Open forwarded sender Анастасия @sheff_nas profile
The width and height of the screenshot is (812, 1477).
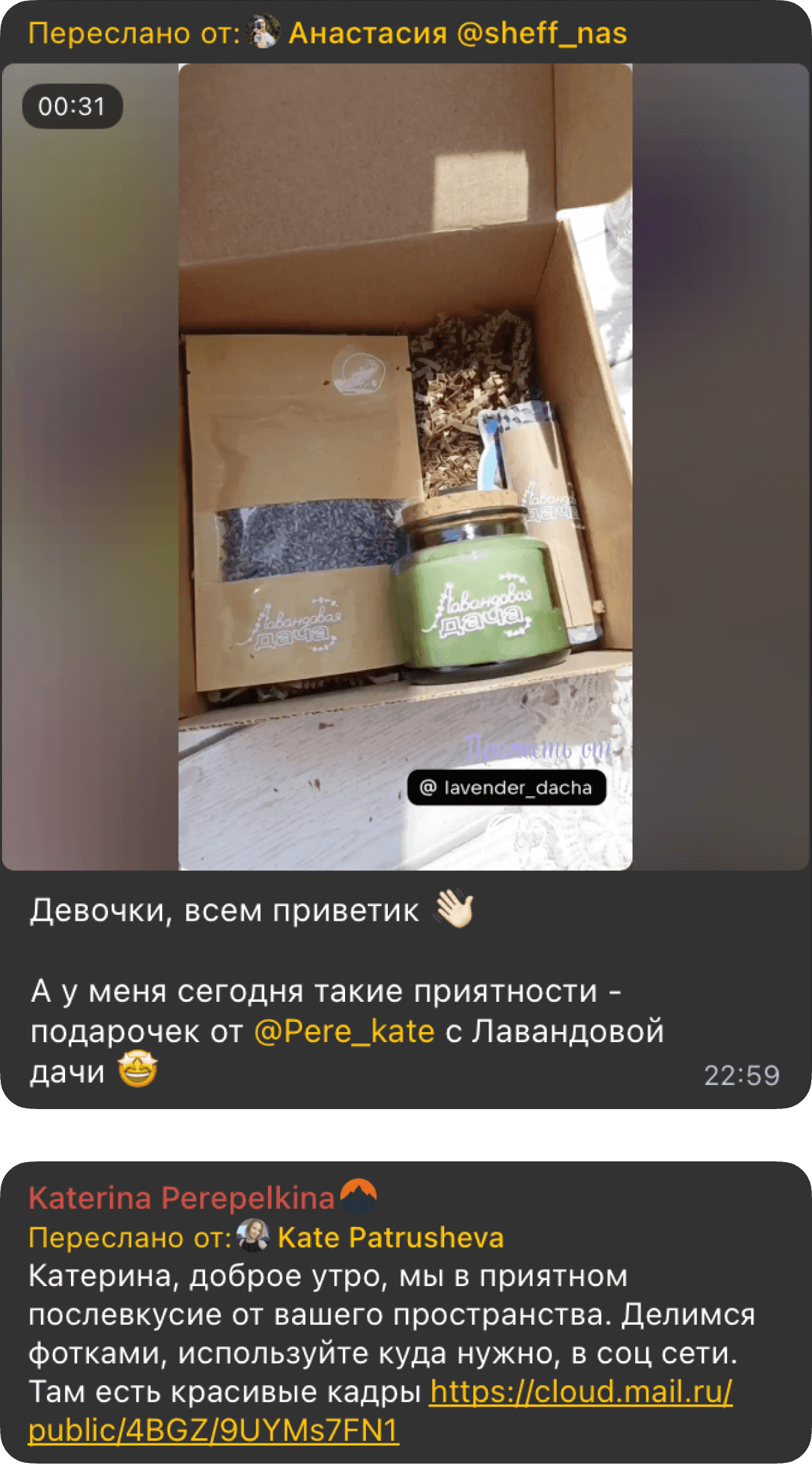457,34
